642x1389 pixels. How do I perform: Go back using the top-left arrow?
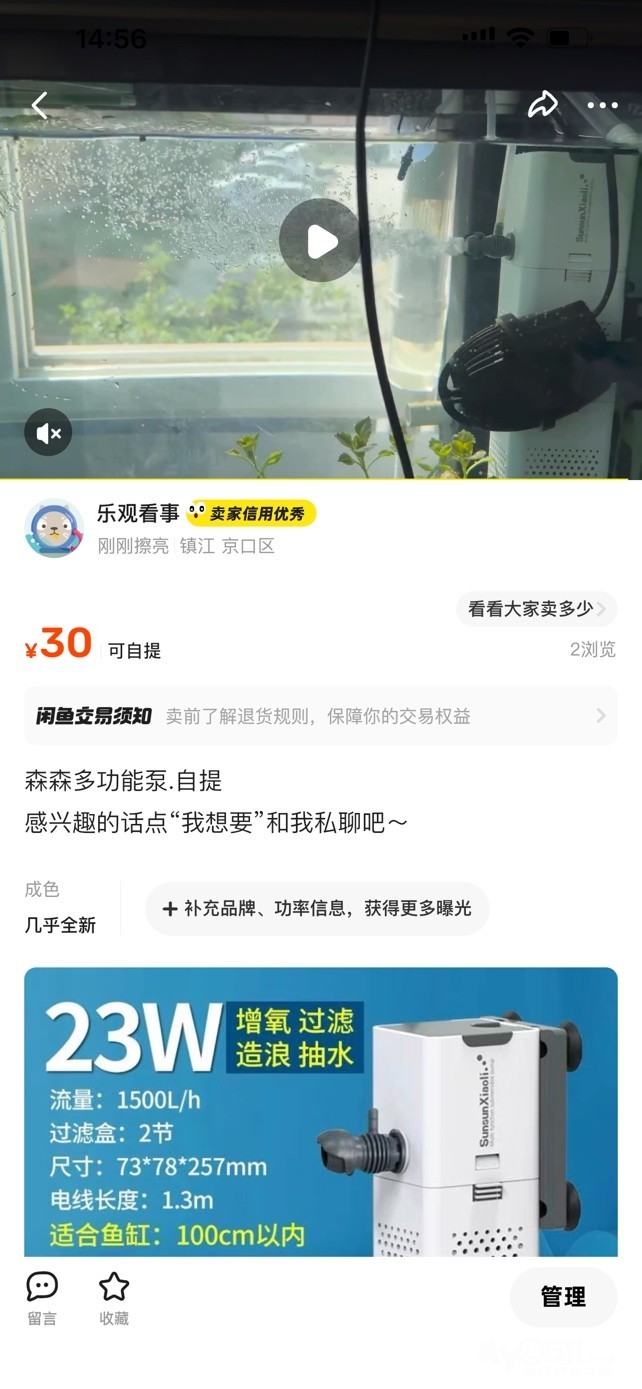40,105
